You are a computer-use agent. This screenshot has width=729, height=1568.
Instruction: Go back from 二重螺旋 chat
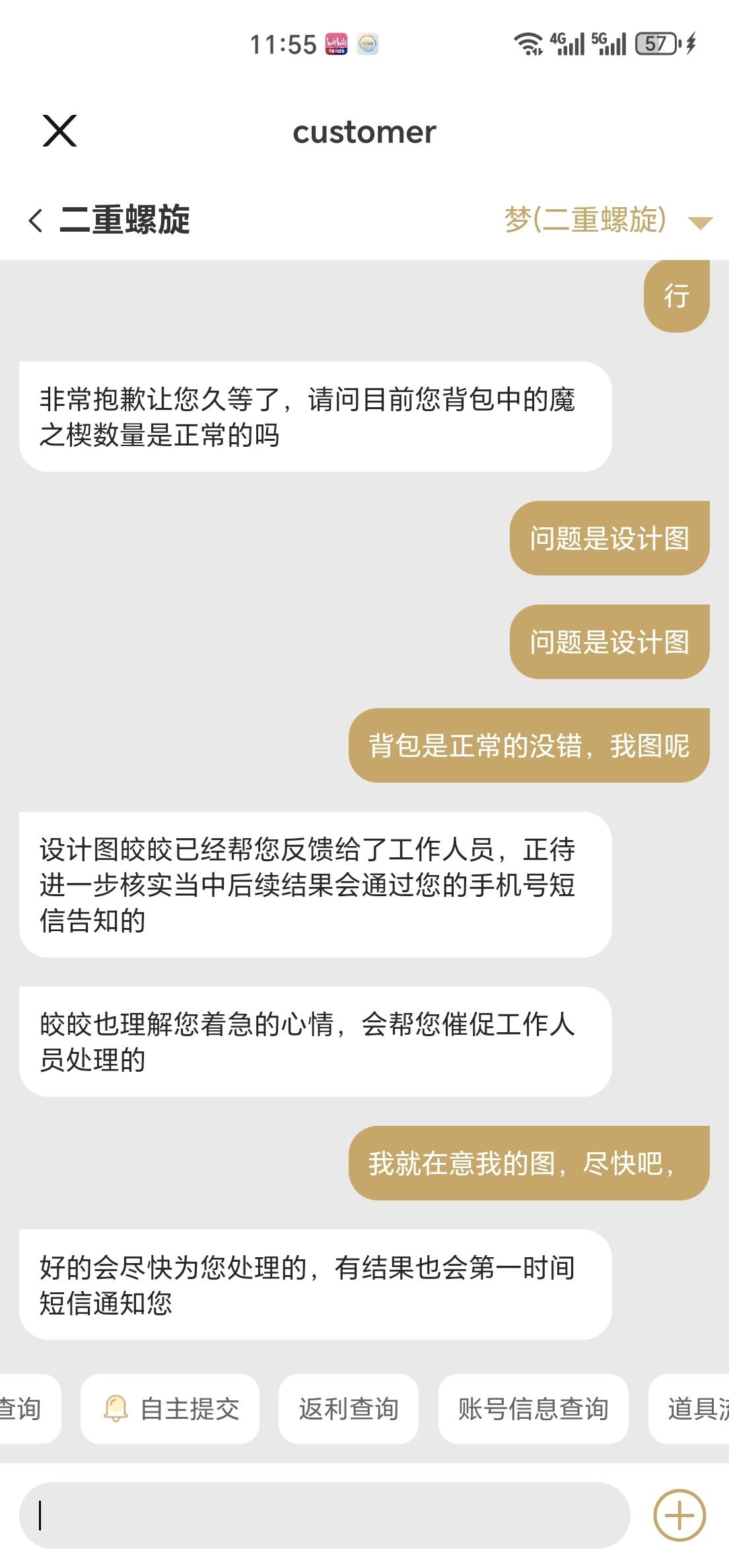[36, 220]
